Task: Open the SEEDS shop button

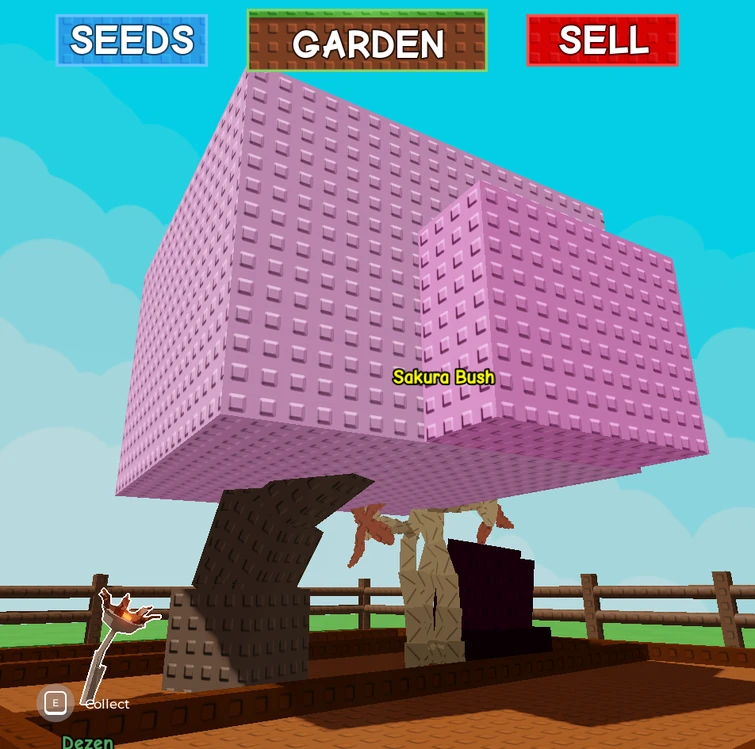Action: click(x=131, y=40)
